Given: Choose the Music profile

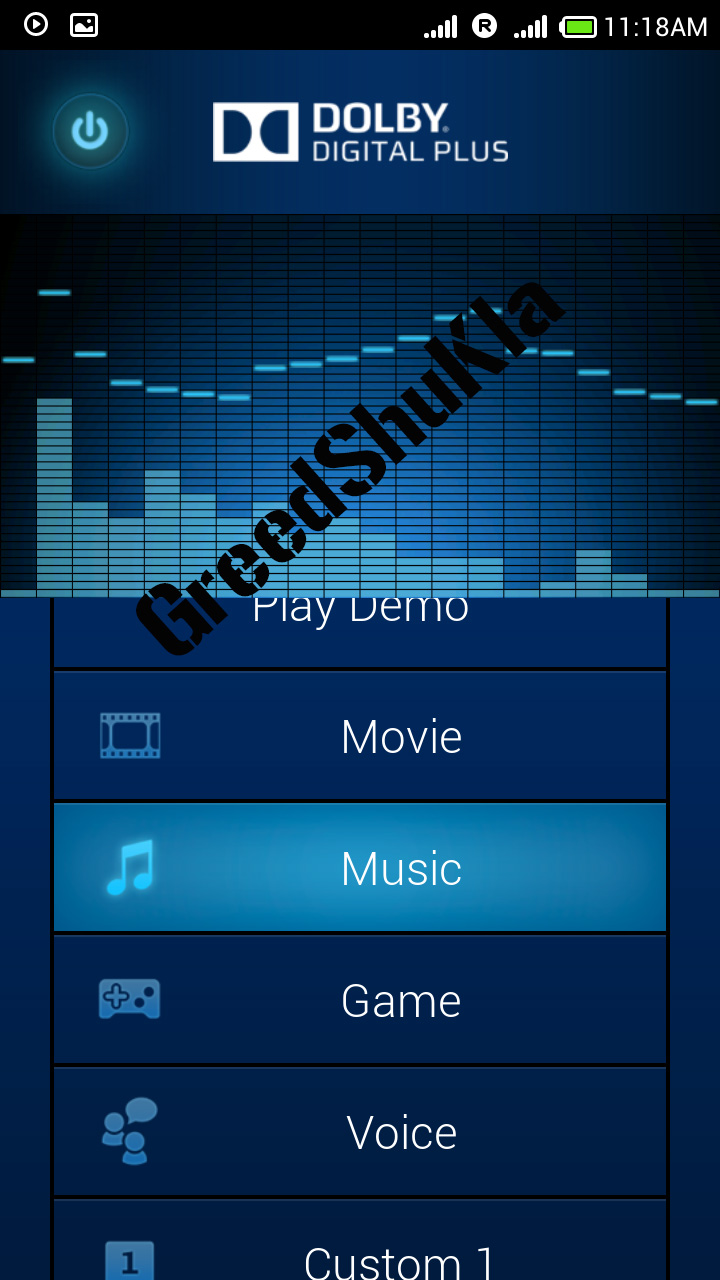Looking at the screenshot, I should click(360, 868).
